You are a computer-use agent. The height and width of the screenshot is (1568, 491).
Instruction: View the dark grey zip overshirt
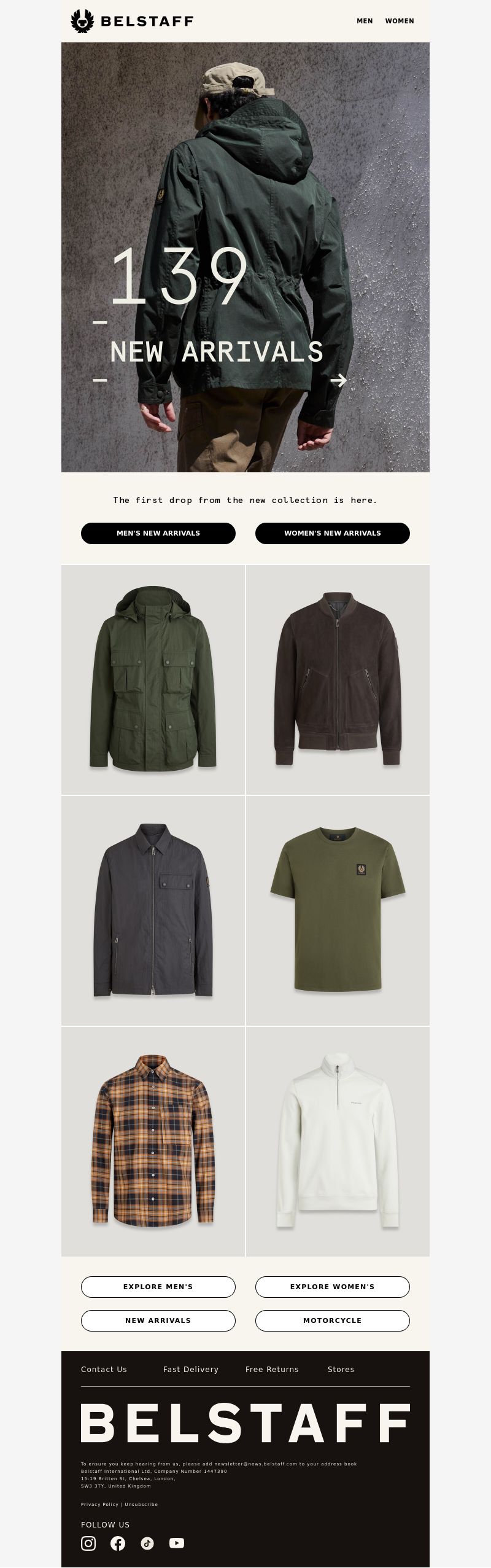[x=153, y=910]
